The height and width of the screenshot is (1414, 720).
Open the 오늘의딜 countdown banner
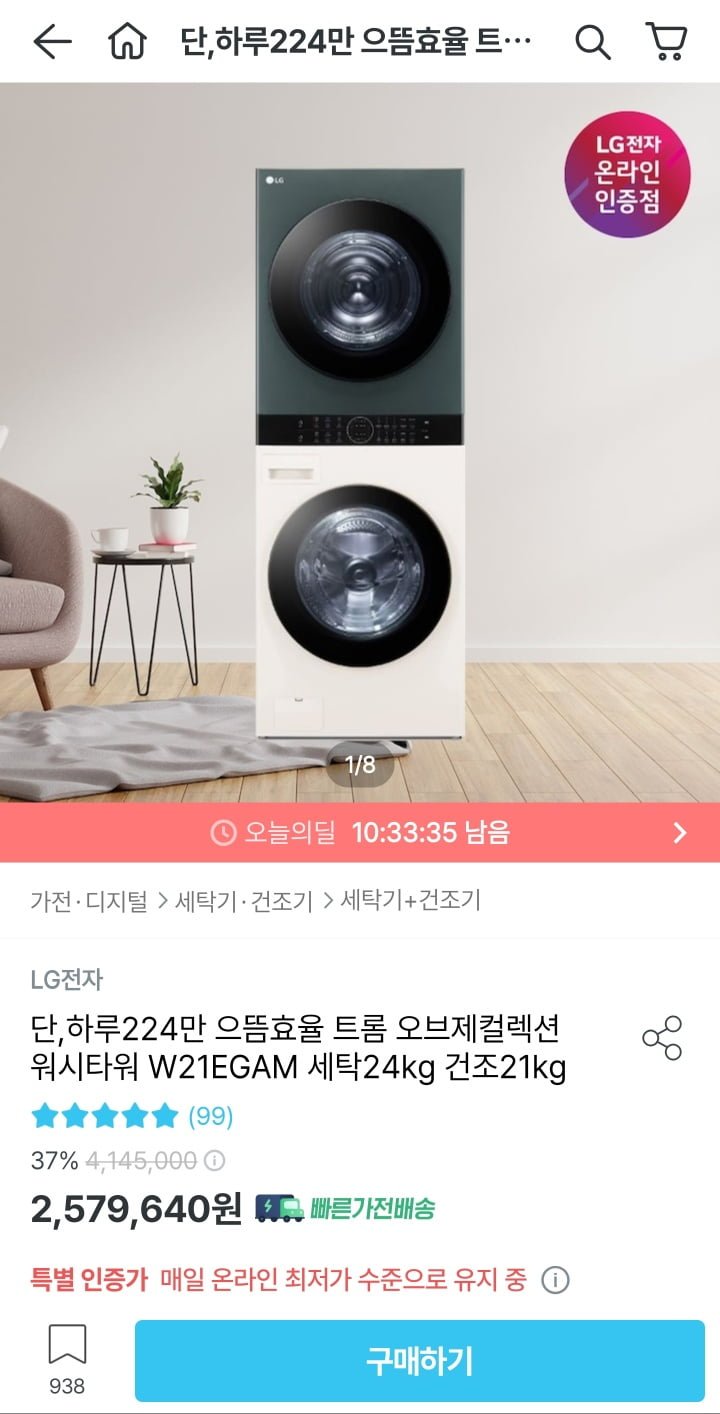pos(360,832)
